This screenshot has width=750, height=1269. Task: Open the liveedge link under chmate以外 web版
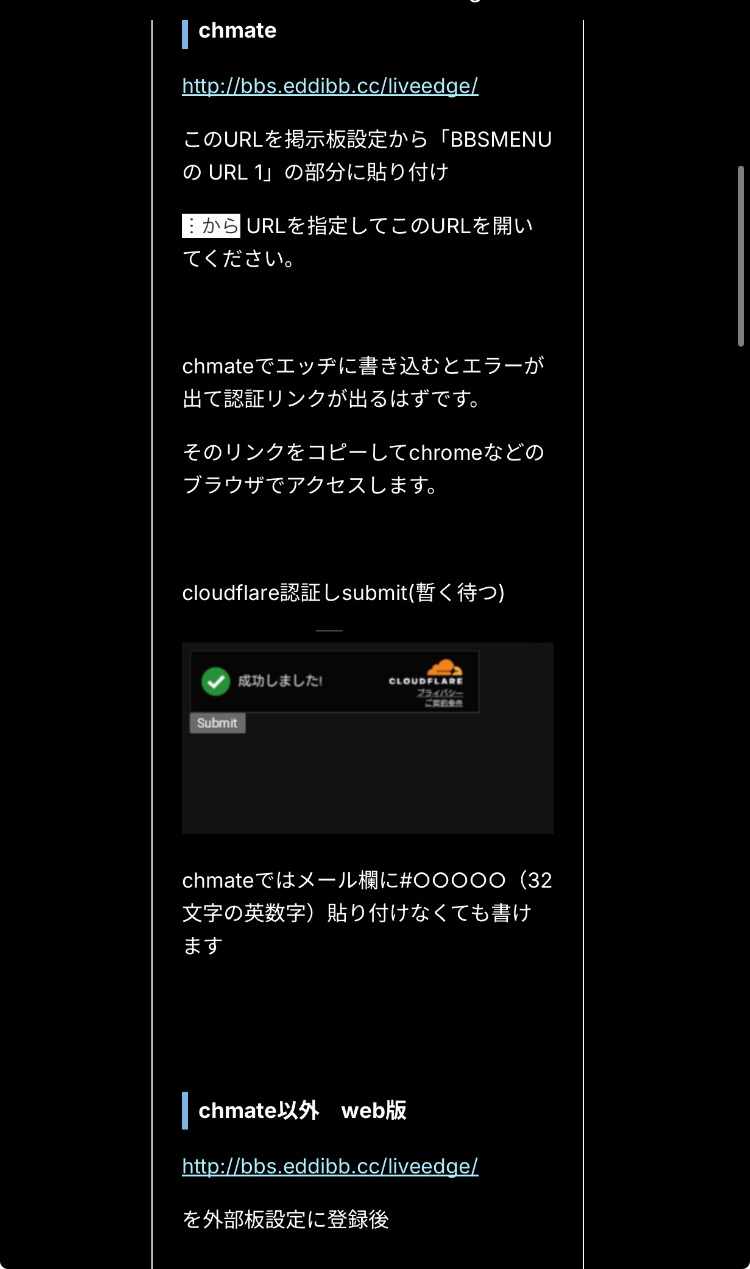click(x=330, y=1166)
